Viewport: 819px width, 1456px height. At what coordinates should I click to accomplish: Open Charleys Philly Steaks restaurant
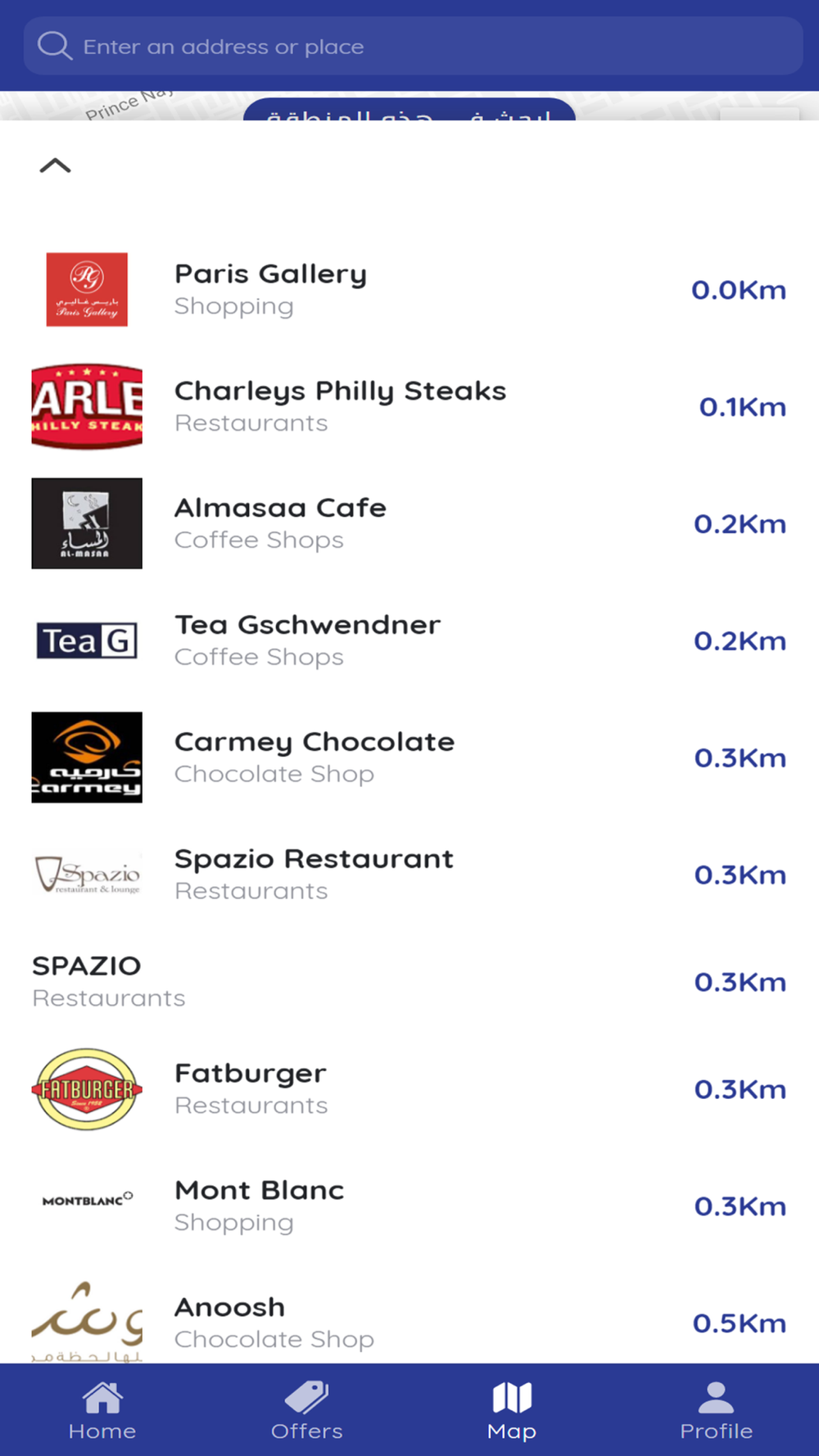click(x=409, y=406)
